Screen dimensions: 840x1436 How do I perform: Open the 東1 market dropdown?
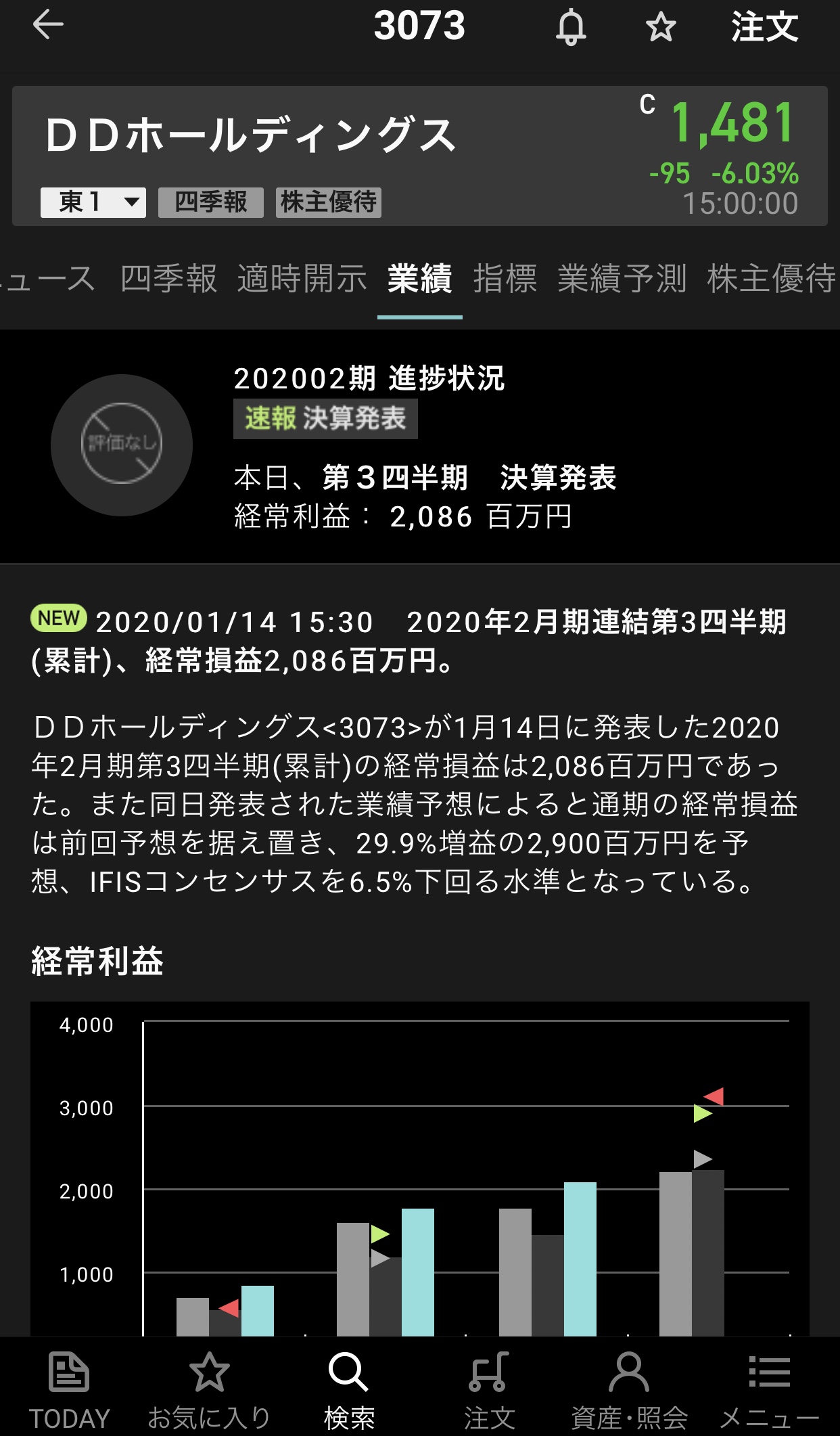[93, 202]
